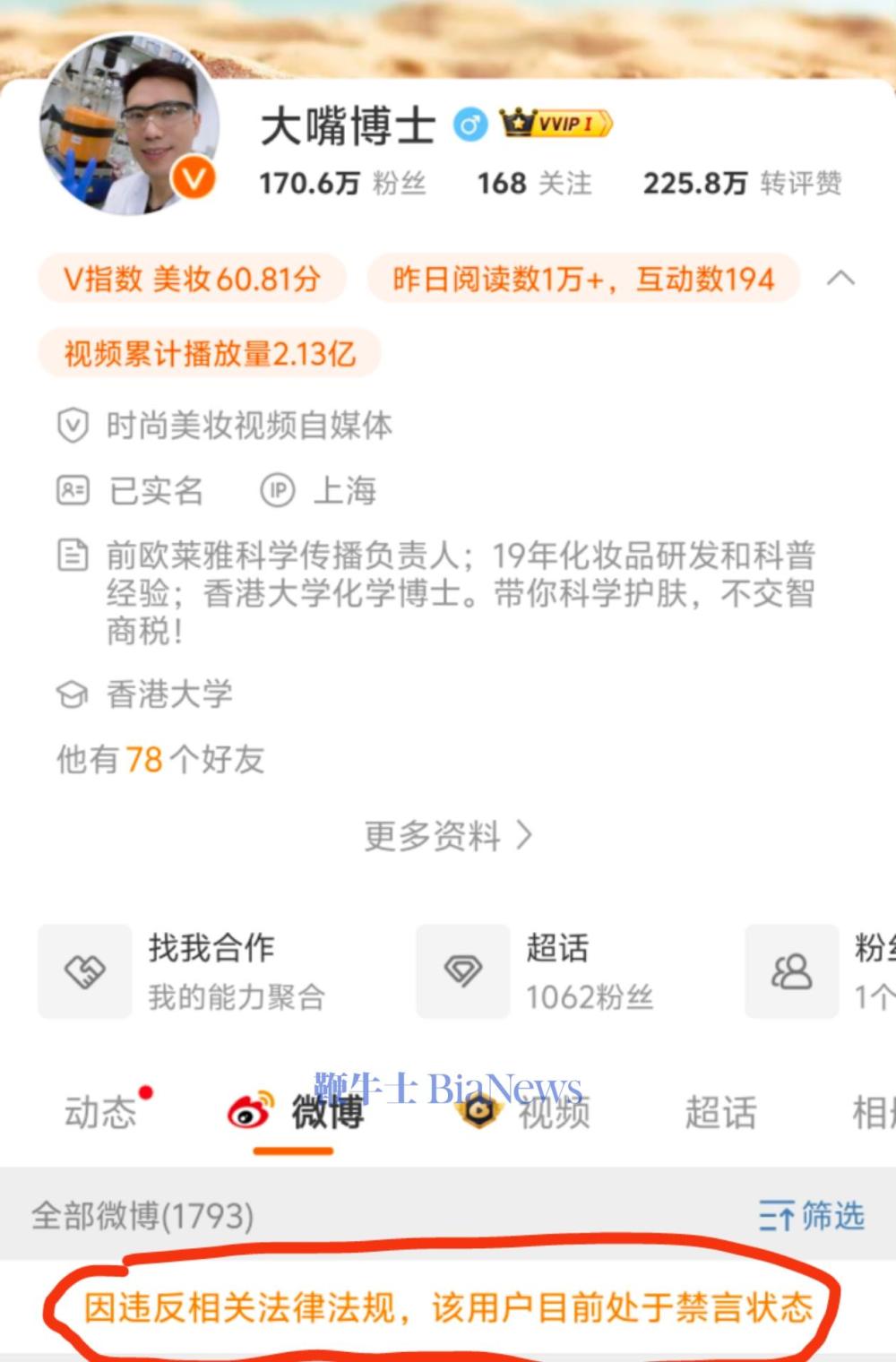Switch to the 动态 tab
The width and height of the screenshot is (896, 1362).
[x=100, y=1113]
